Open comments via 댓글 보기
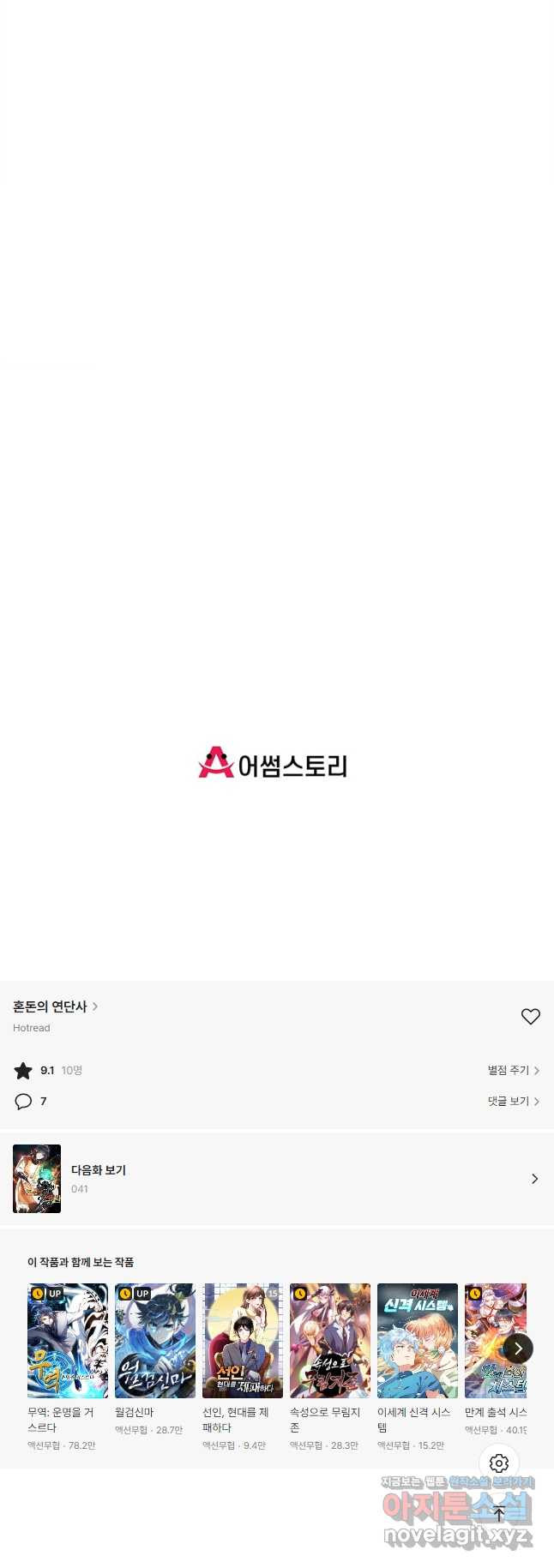This screenshot has width=554, height=1568. point(513,1101)
